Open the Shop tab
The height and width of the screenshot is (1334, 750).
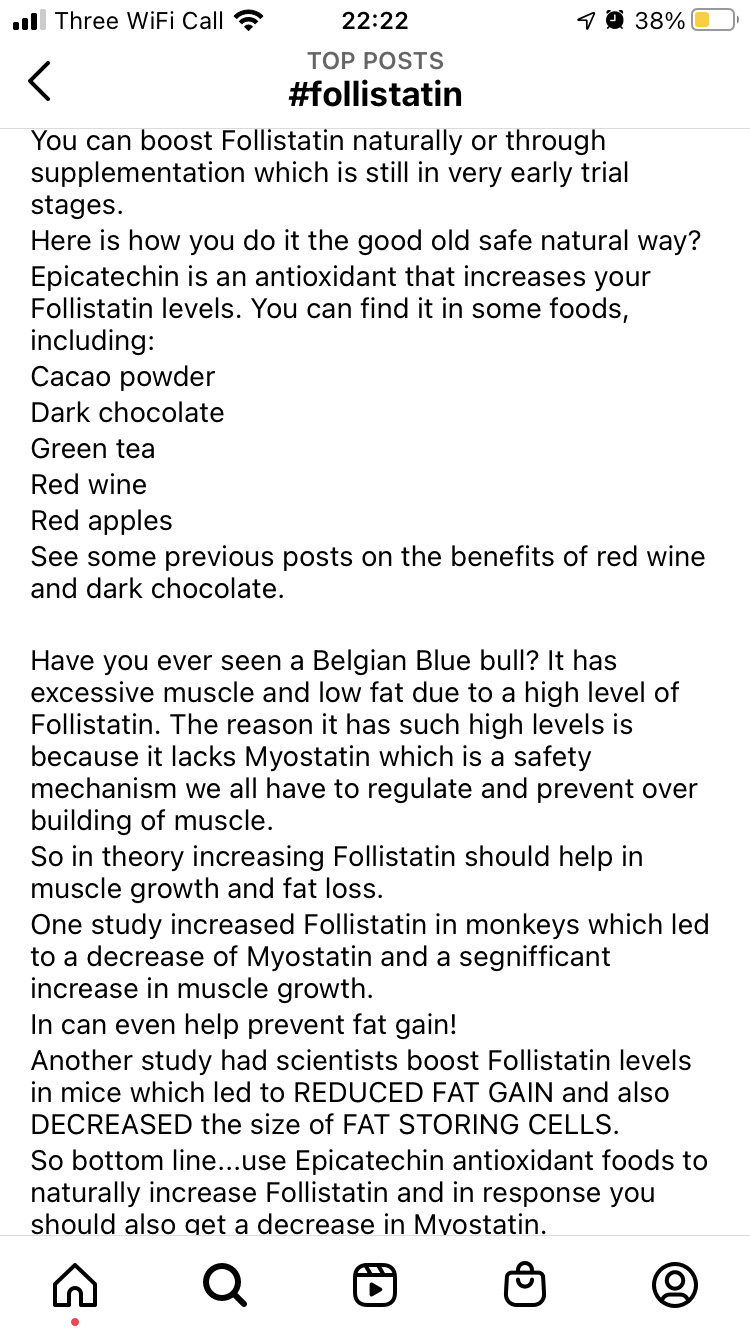click(x=524, y=1285)
